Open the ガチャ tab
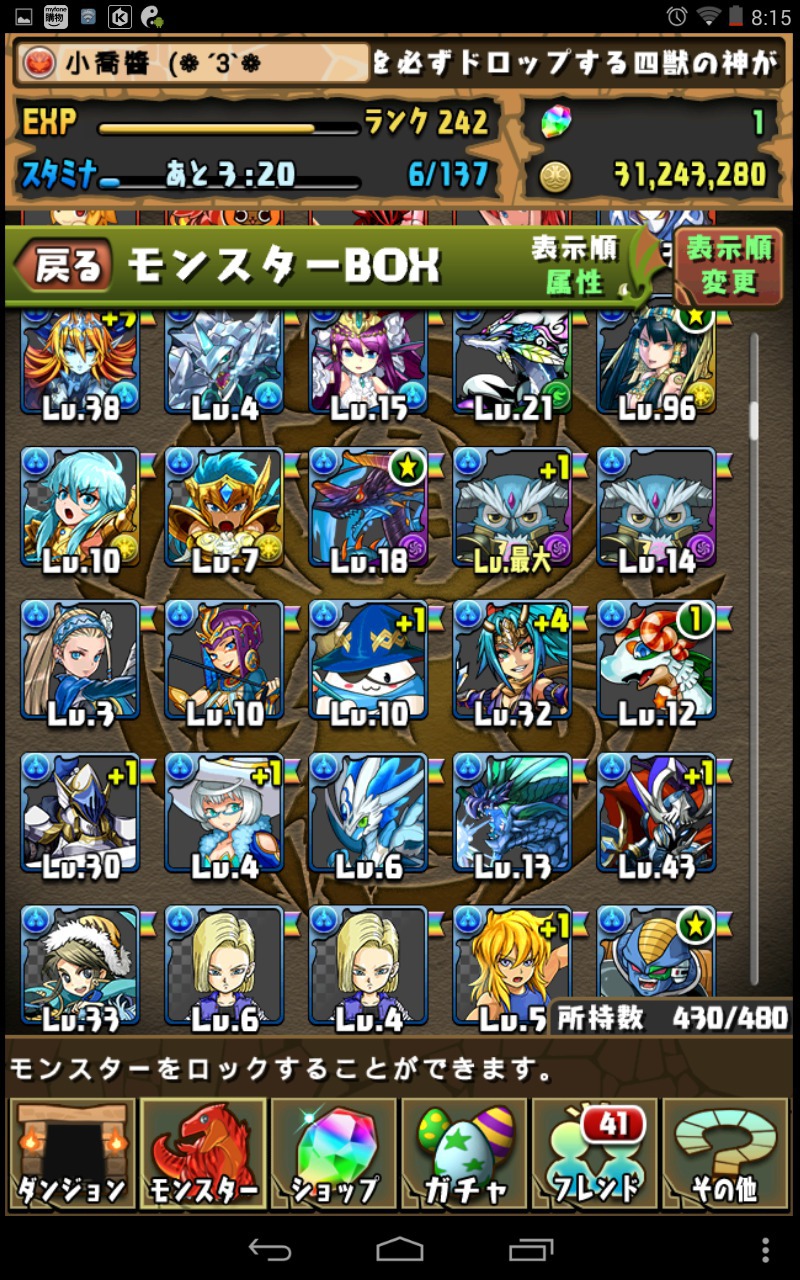The height and width of the screenshot is (1280, 800). coord(464,1153)
